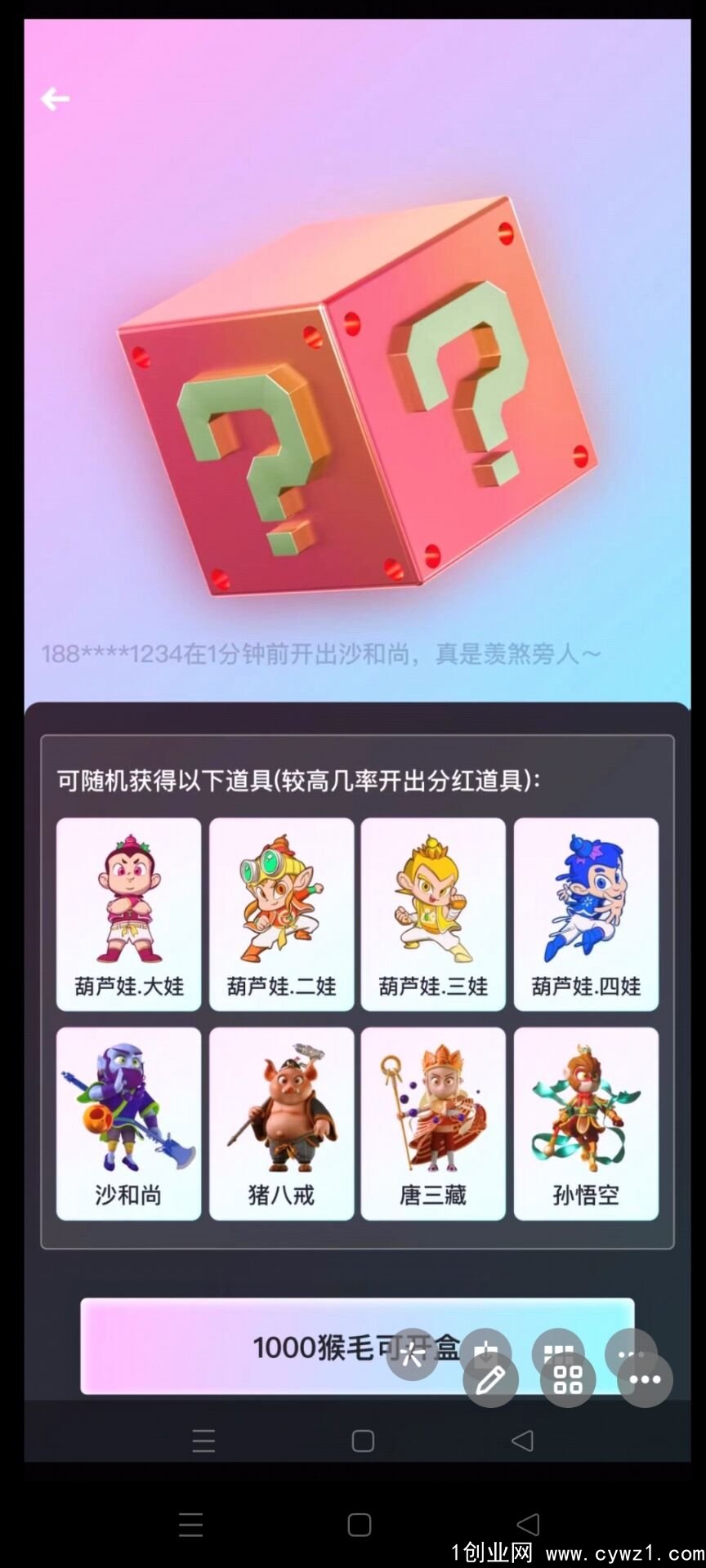Open the floating three-dots more icon
The image size is (706, 1568).
(645, 1380)
